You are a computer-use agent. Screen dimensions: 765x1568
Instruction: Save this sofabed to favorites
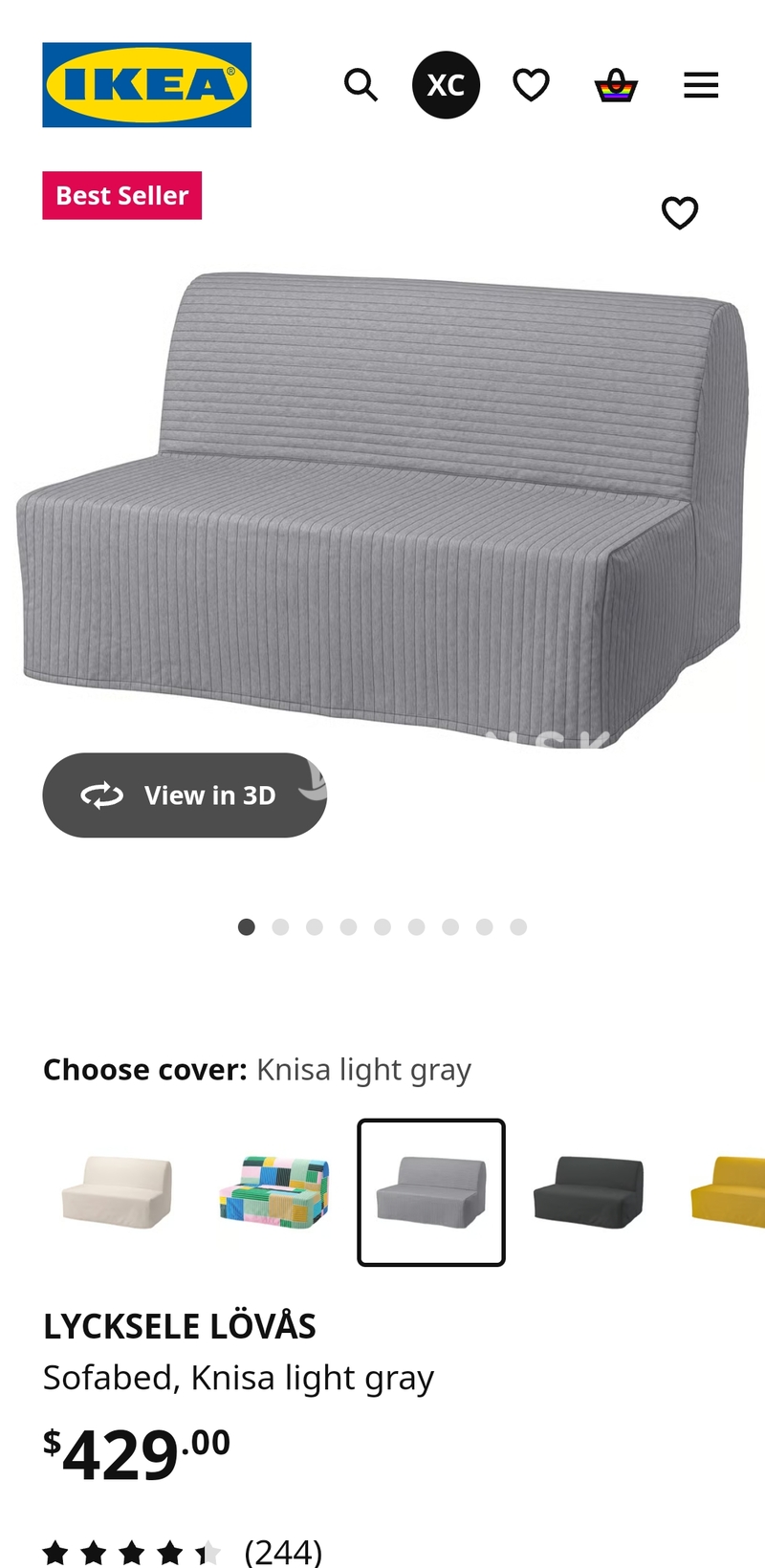pos(680,212)
